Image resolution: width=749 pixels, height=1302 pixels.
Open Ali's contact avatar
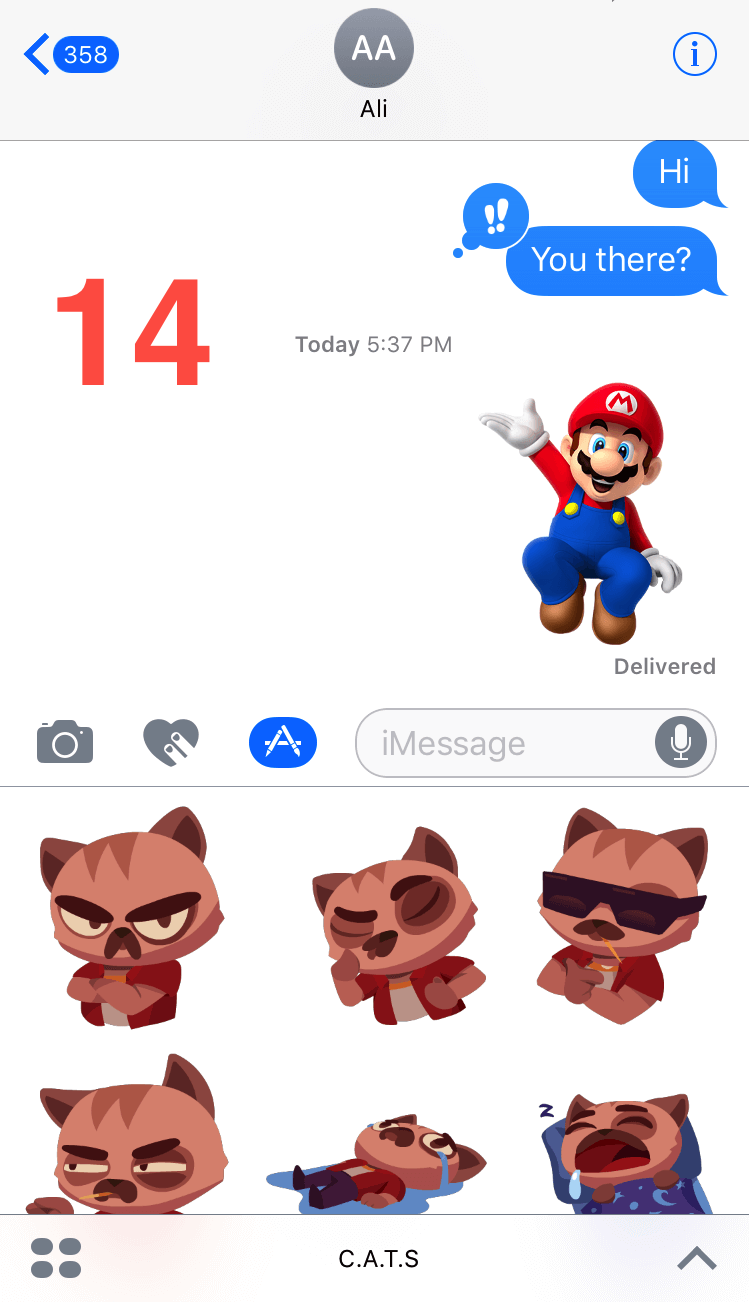[x=374, y=50]
